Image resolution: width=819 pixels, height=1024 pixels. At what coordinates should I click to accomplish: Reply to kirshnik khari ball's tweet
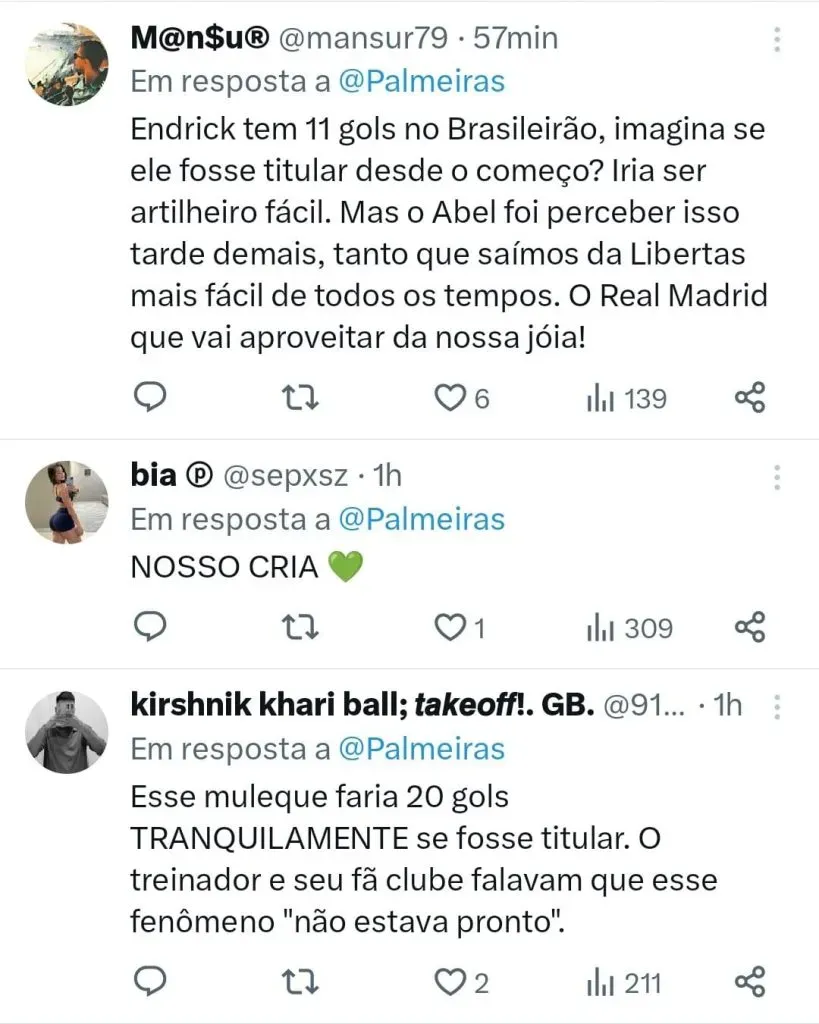tap(149, 982)
